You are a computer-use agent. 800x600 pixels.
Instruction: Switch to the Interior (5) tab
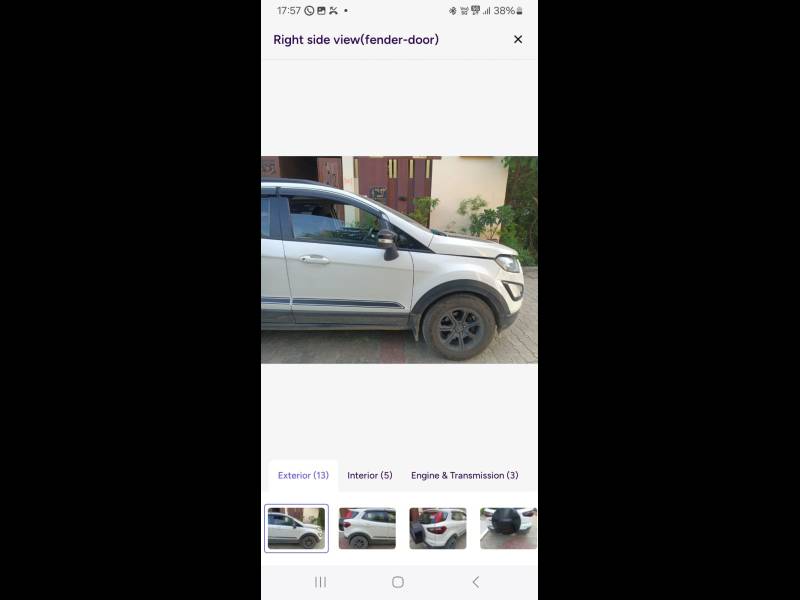coord(370,476)
